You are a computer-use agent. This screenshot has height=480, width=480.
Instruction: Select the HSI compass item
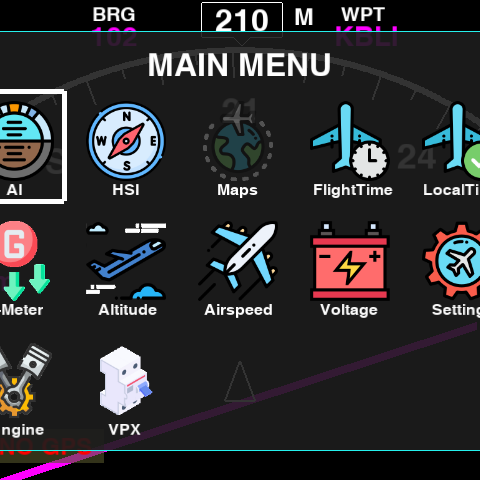point(126,150)
